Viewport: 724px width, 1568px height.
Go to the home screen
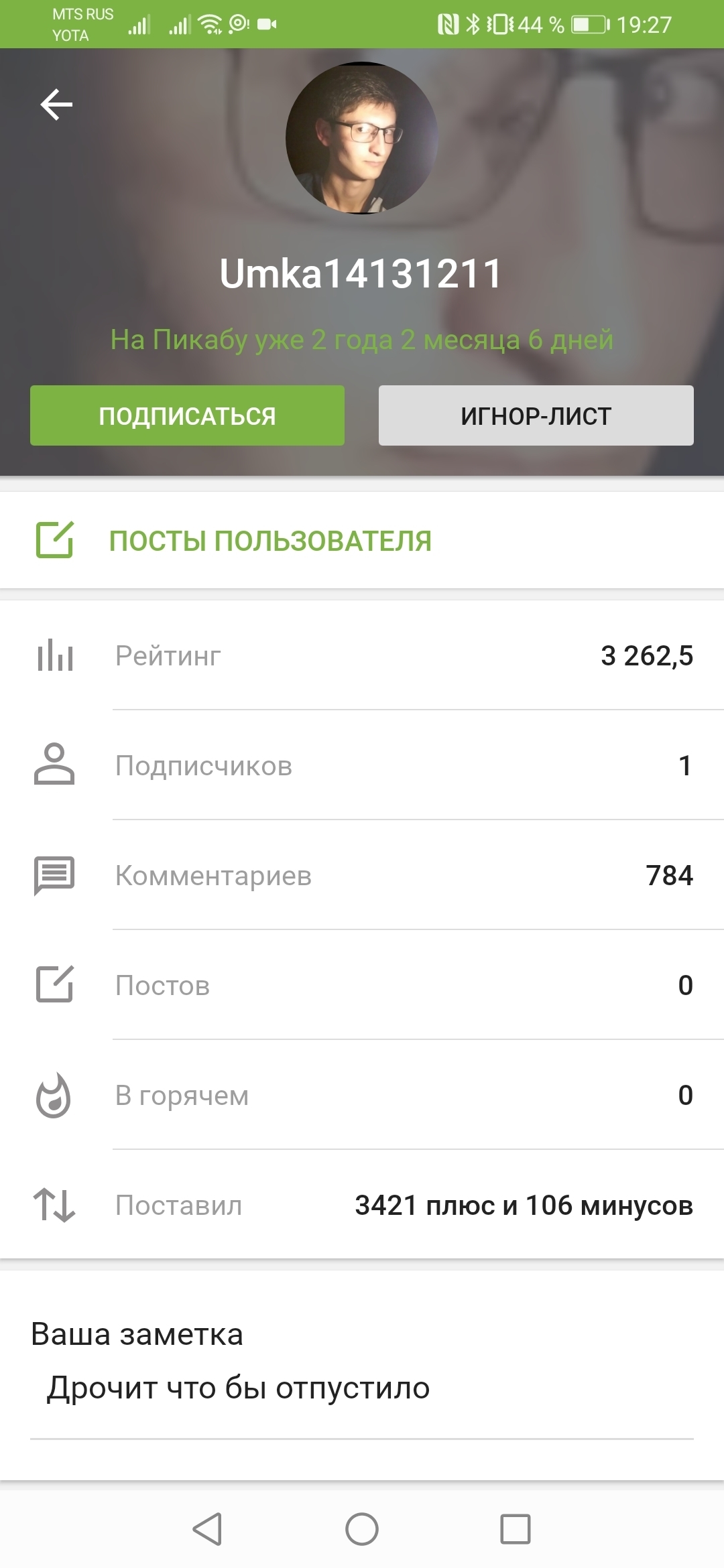[362, 1529]
